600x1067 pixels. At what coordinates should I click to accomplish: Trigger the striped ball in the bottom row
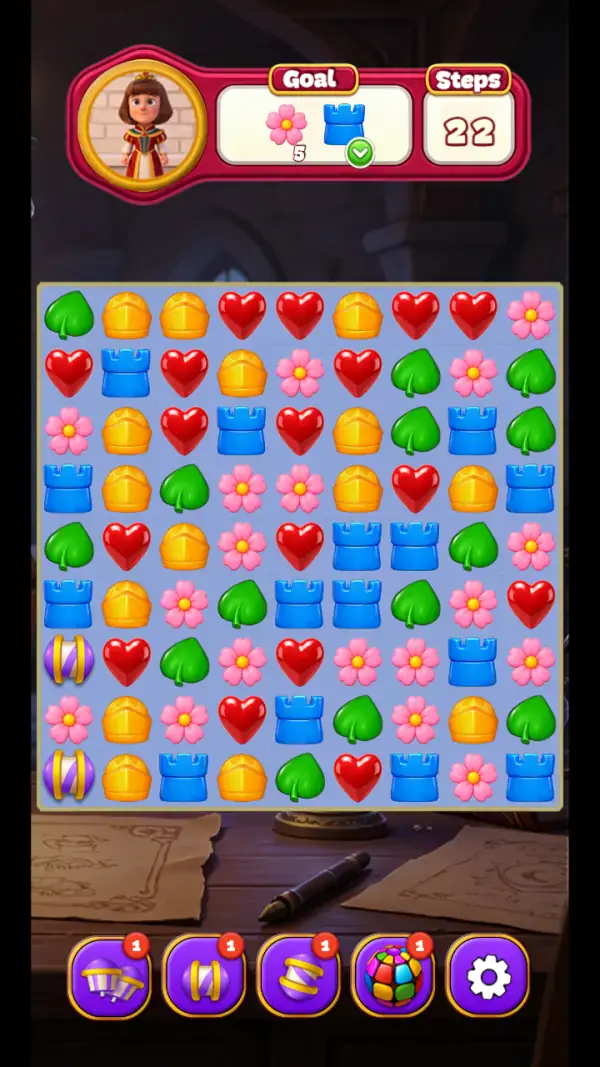tap(69, 775)
